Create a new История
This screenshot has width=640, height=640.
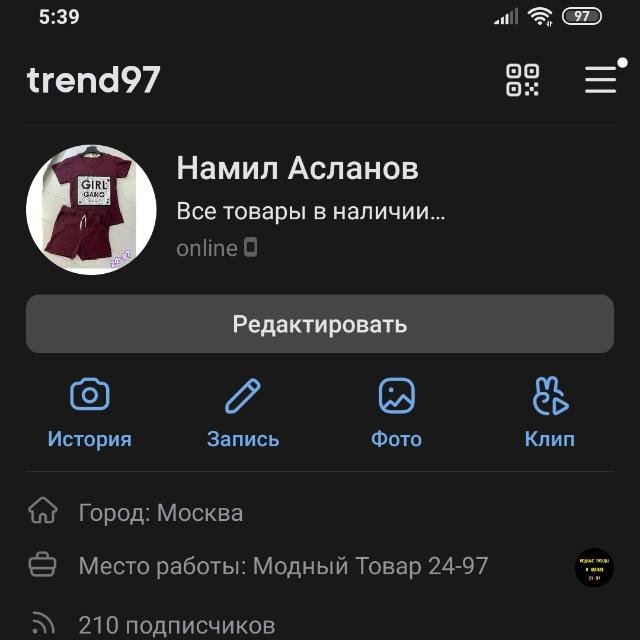[90, 413]
